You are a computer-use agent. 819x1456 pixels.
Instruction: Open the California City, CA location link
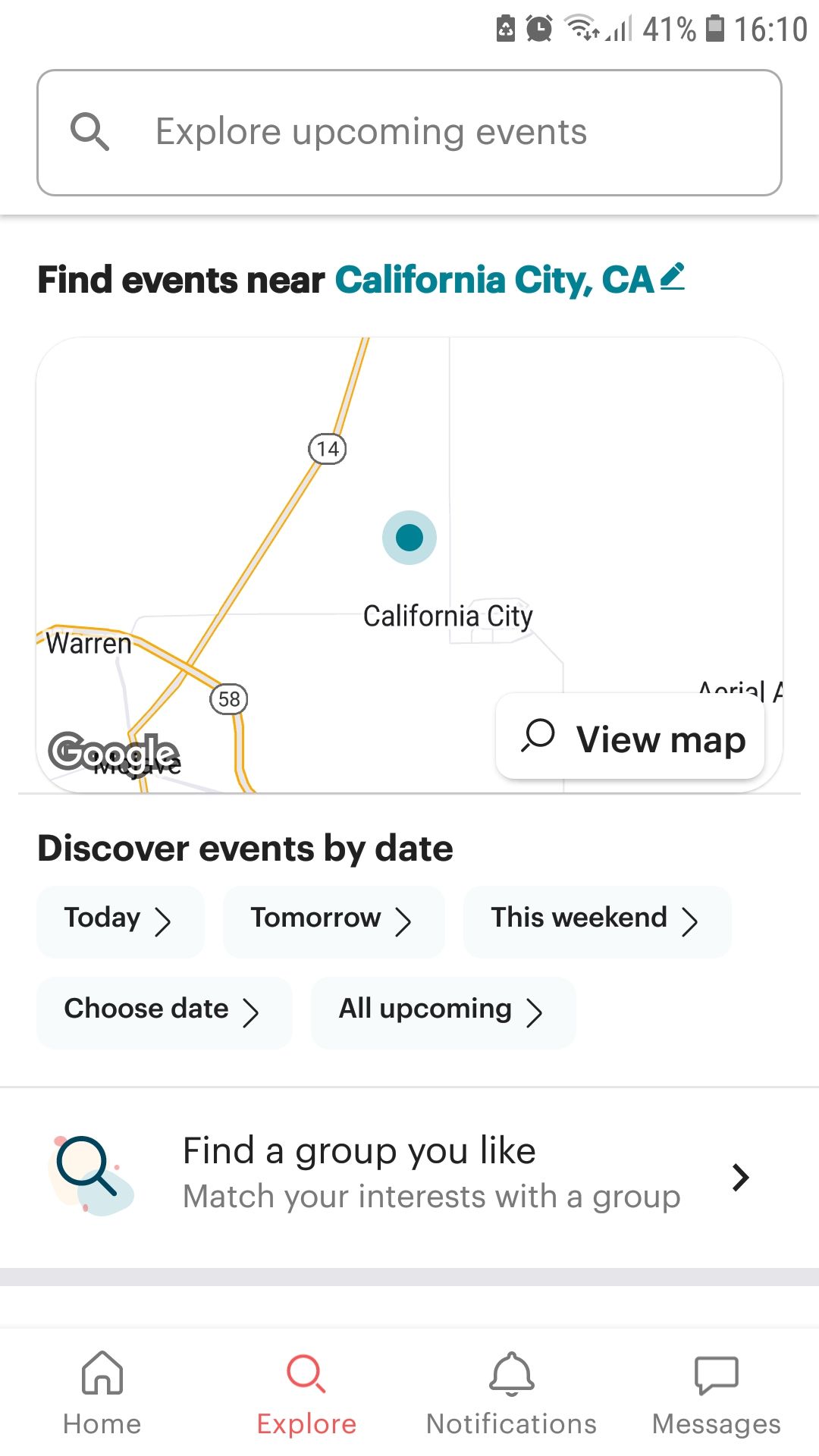(494, 280)
